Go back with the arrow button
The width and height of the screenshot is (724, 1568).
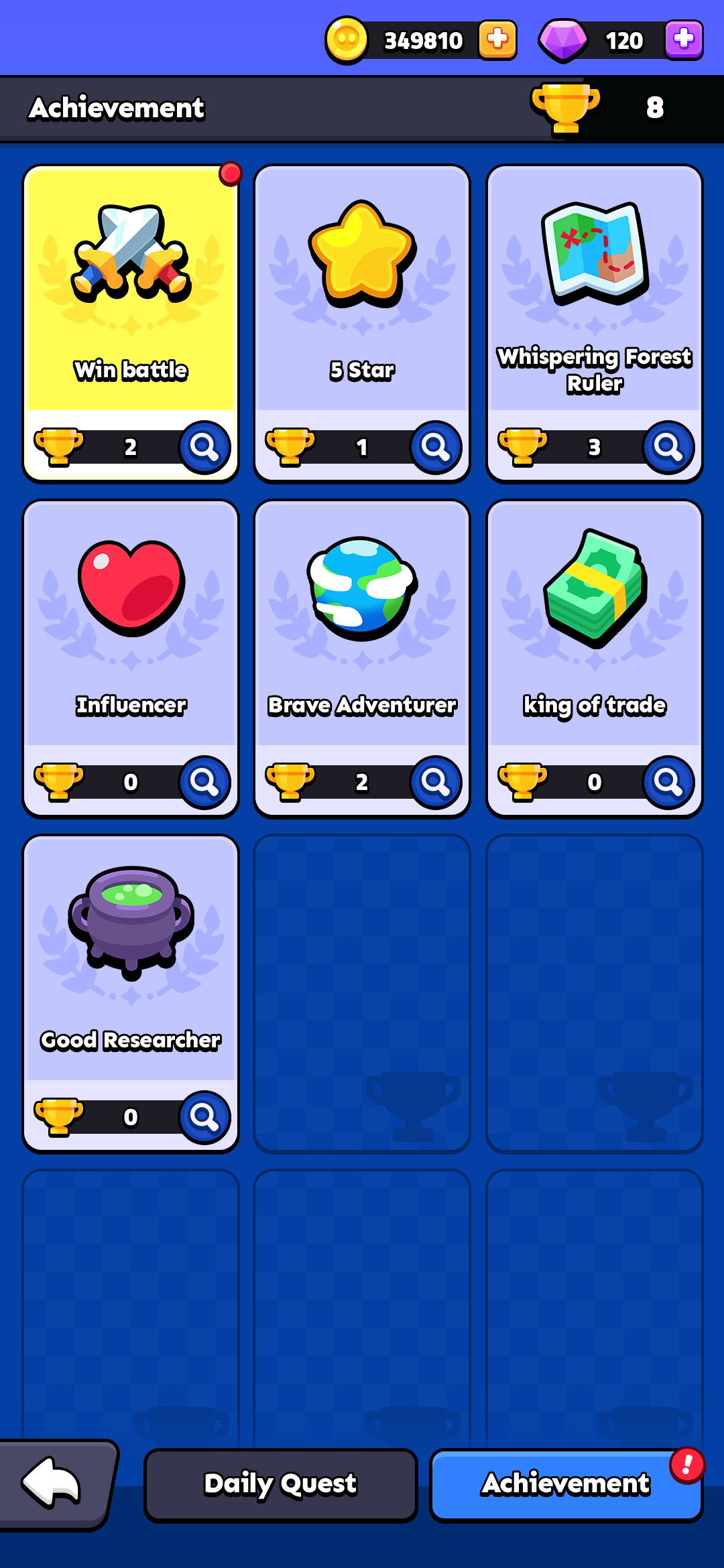tap(54, 1484)
